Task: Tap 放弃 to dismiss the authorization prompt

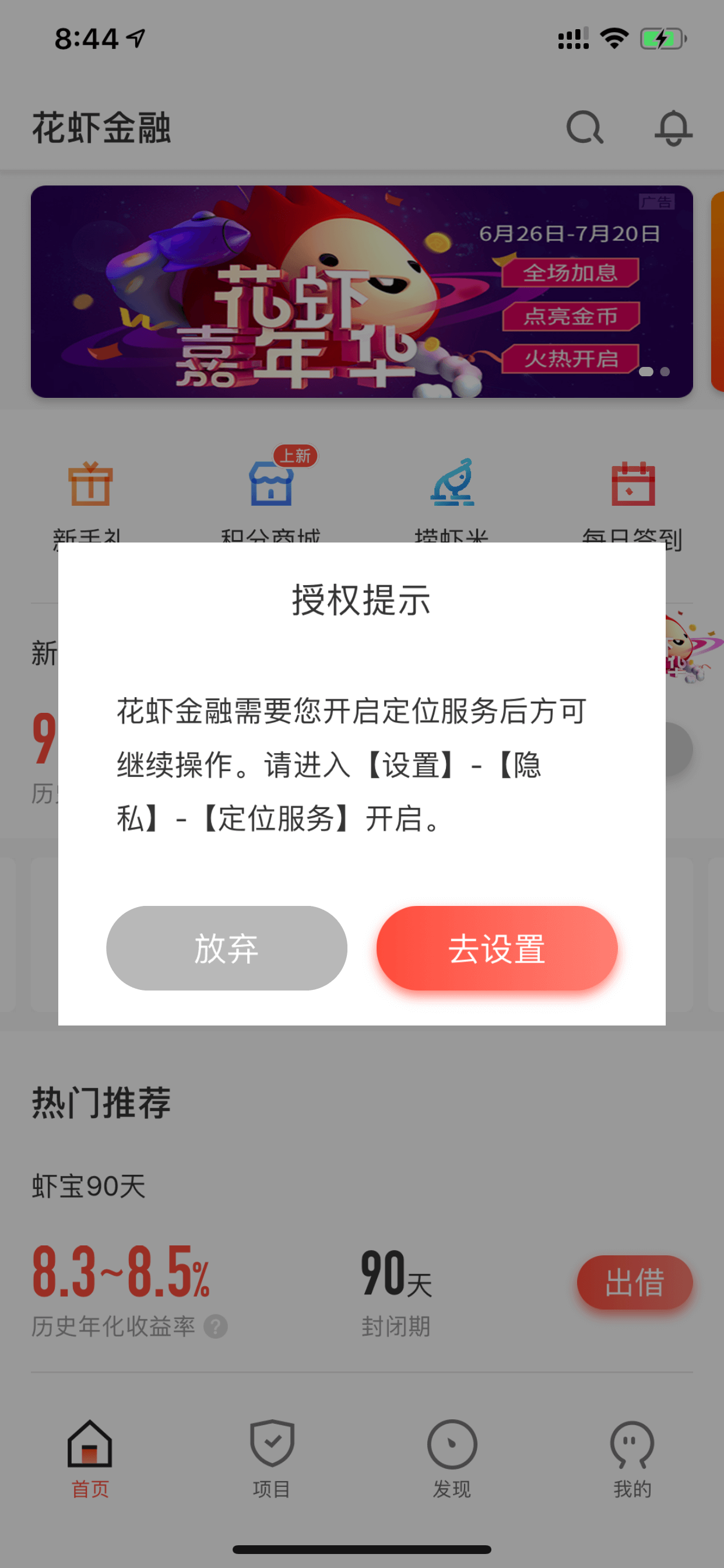Action: point(226,948)
